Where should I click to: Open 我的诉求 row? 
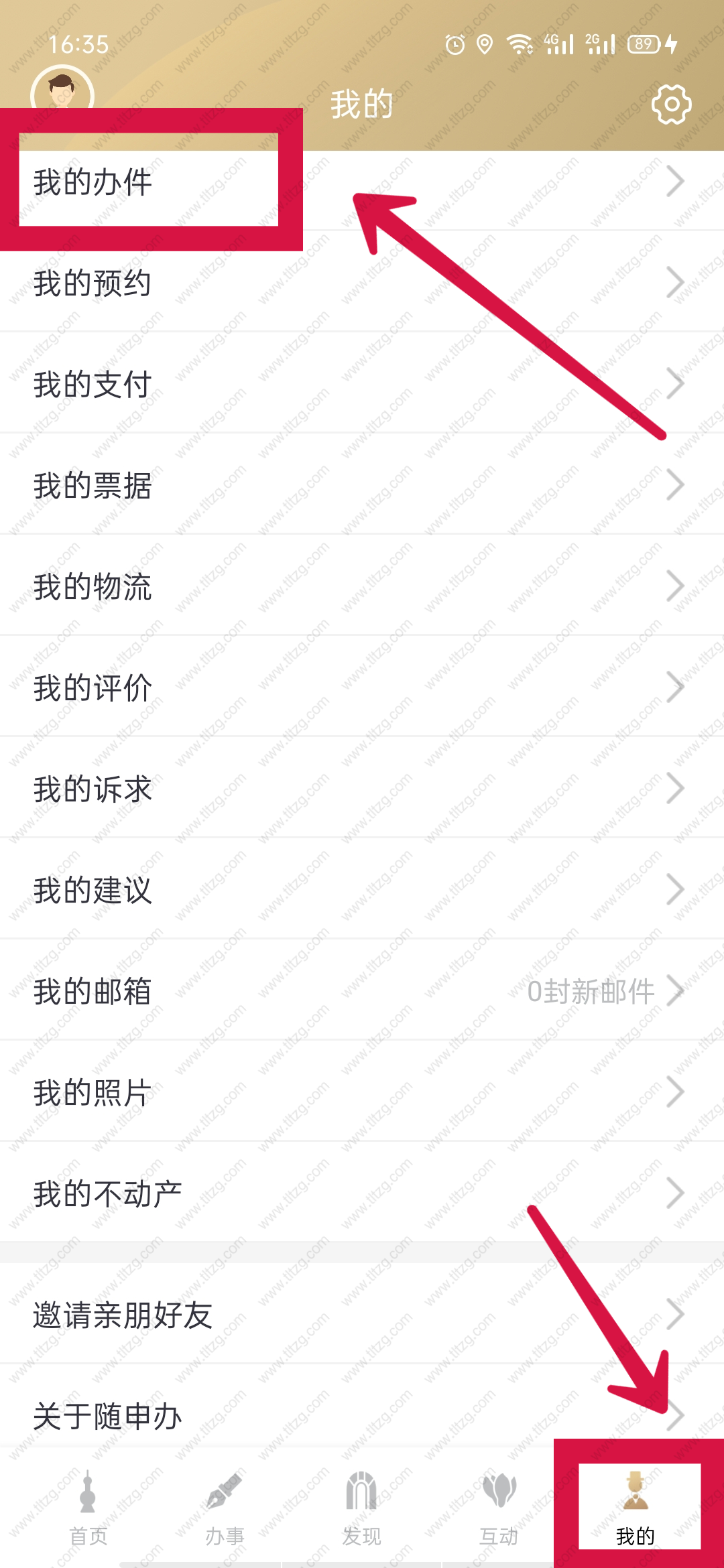362,789
